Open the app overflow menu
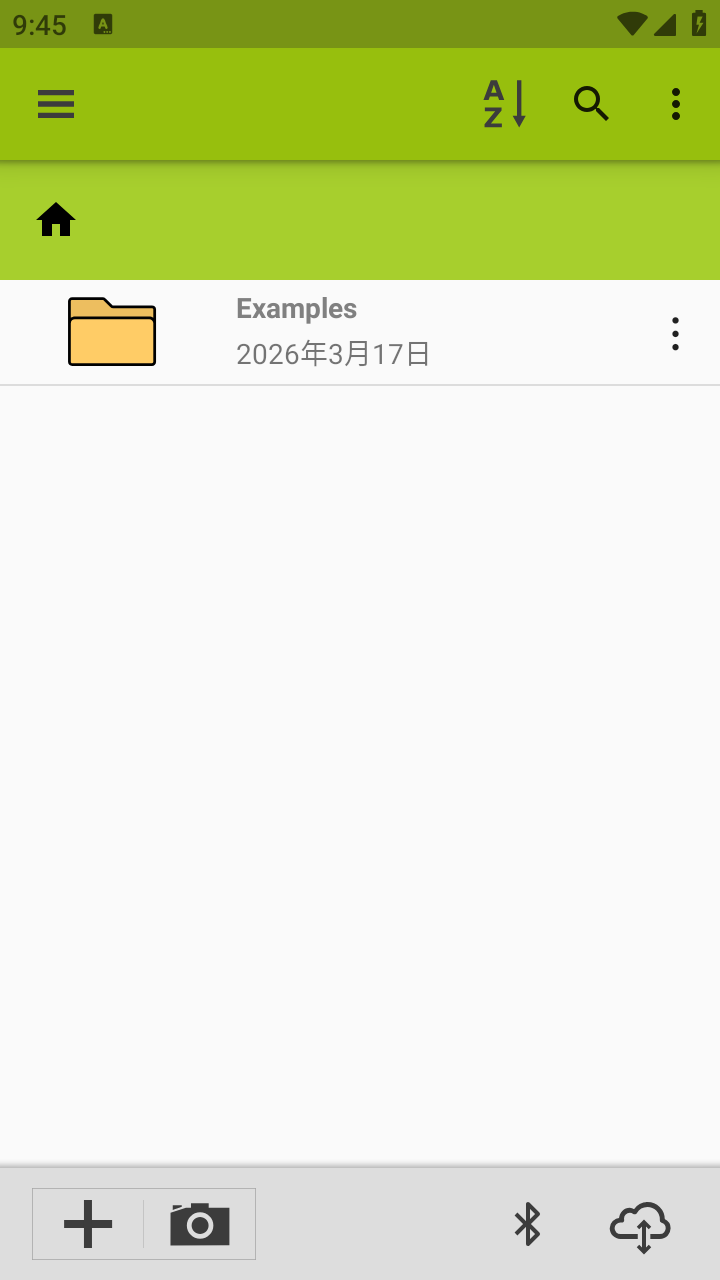The image size is (720, 1280). point(675,103)
